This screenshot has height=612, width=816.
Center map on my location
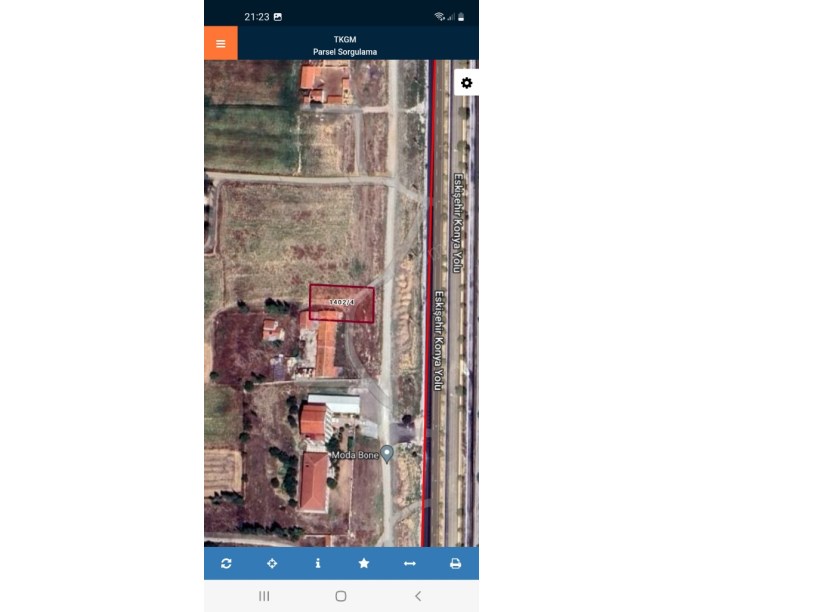point(272,564)
